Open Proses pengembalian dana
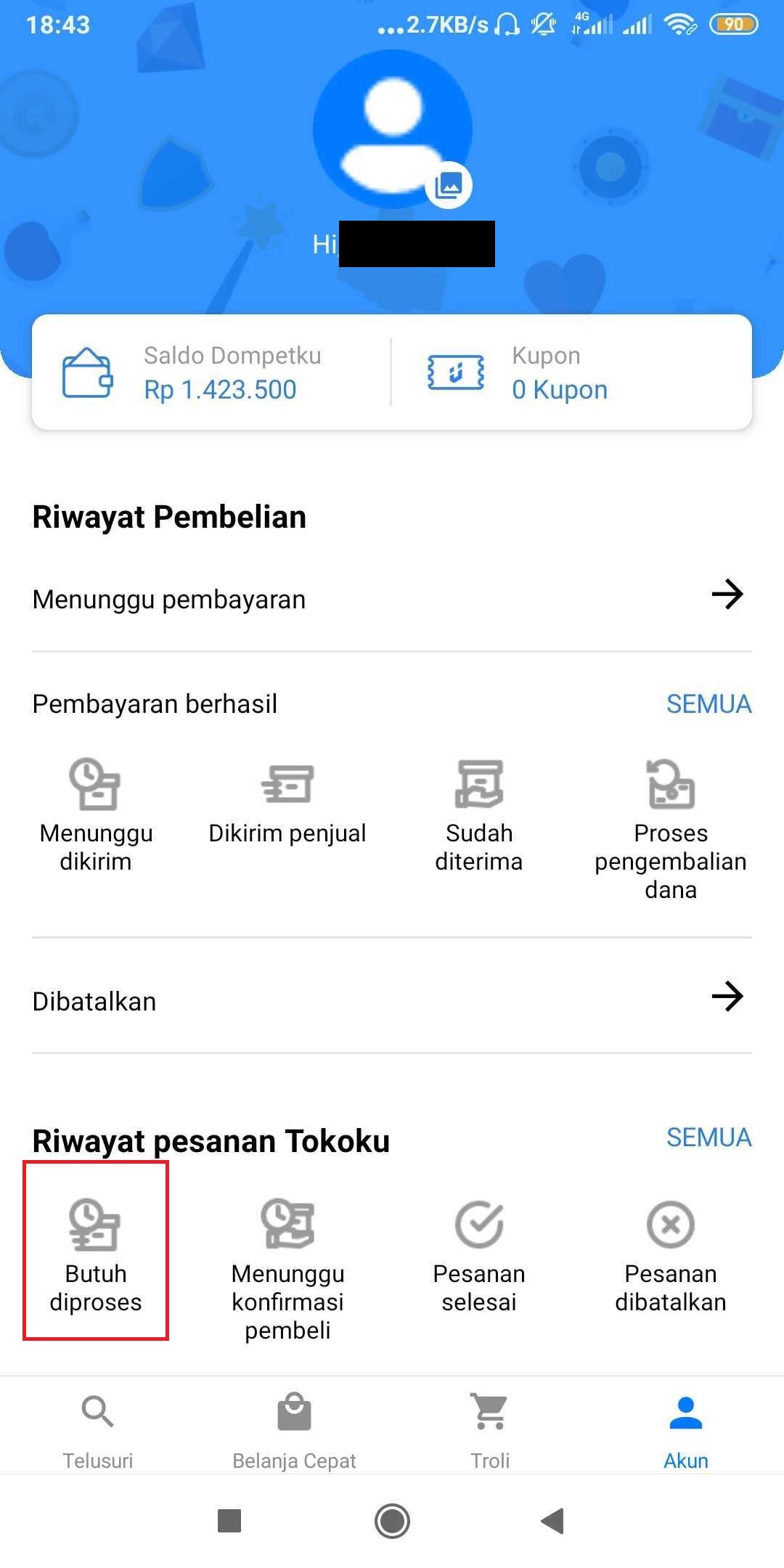 pyautogui.click(x=670, y=828)
